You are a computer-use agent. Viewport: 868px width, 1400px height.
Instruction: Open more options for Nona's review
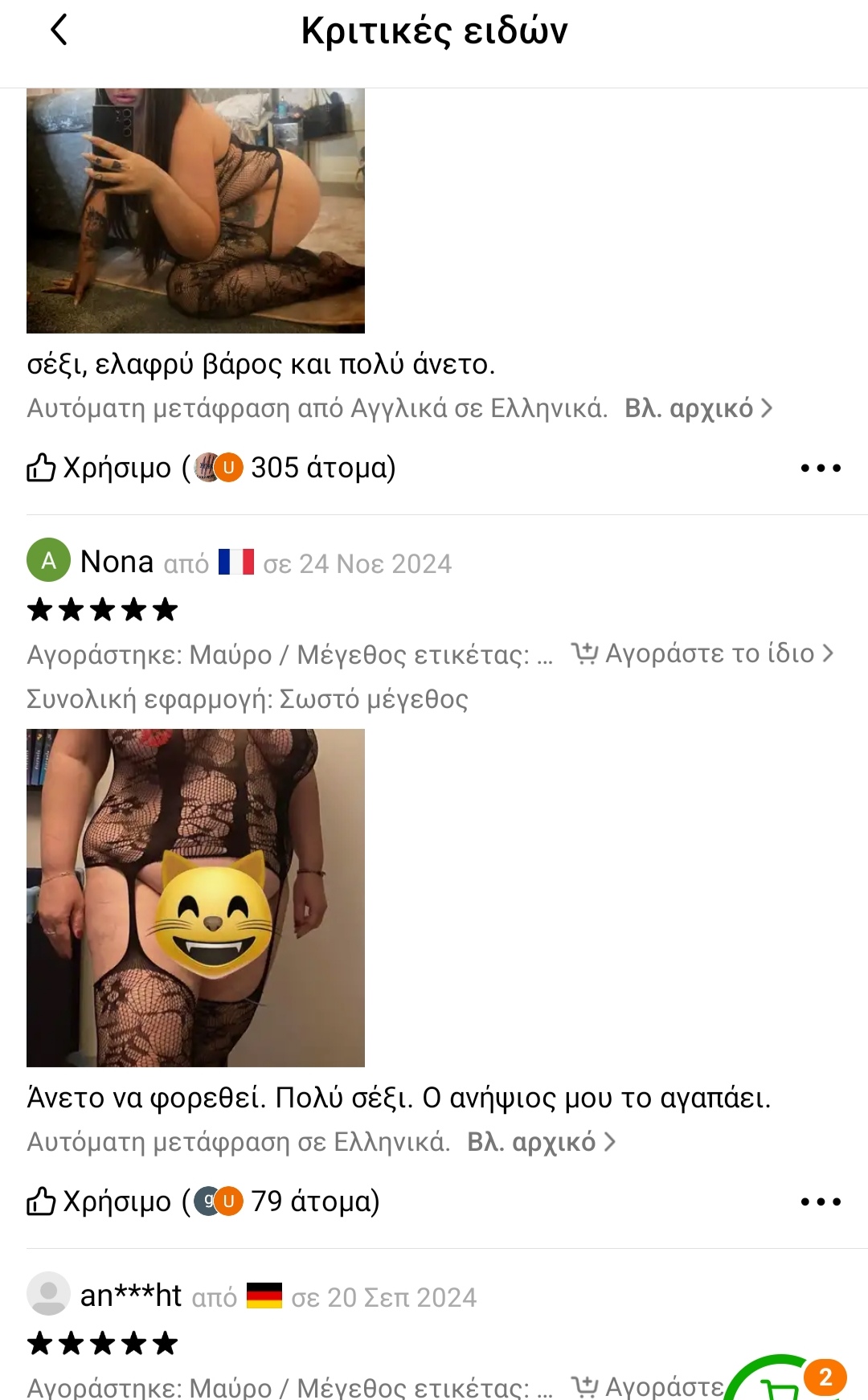(x=821, y=1202)
